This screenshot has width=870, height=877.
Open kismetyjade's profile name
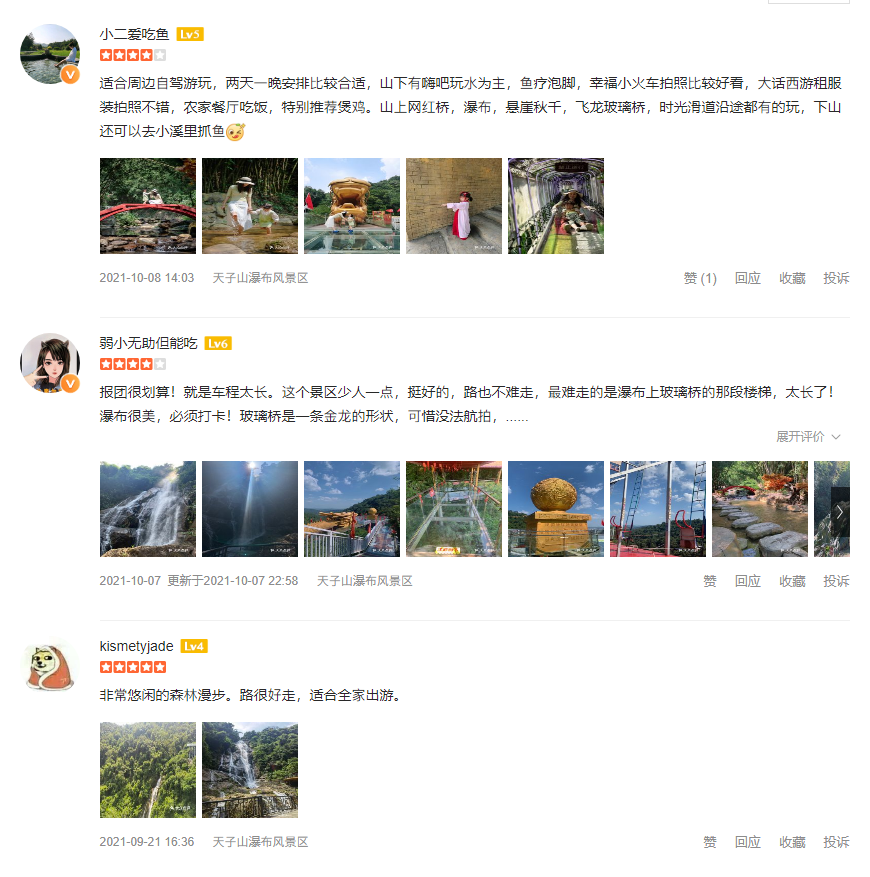pos(136,646)
